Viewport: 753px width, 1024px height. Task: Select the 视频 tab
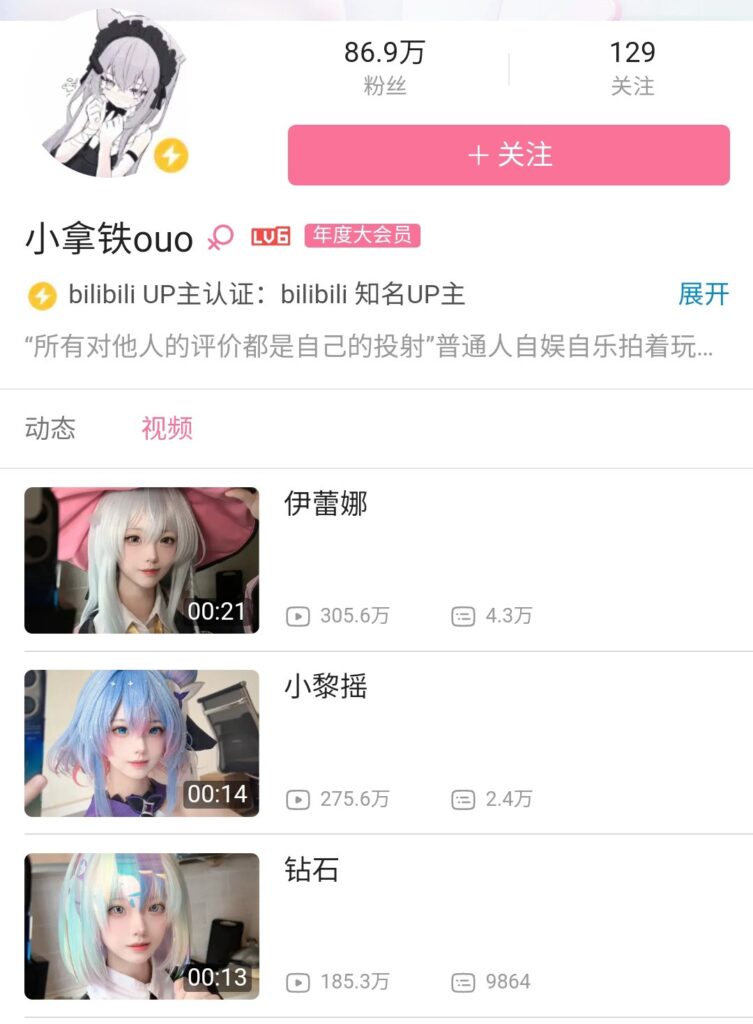(x=167, y=429)
